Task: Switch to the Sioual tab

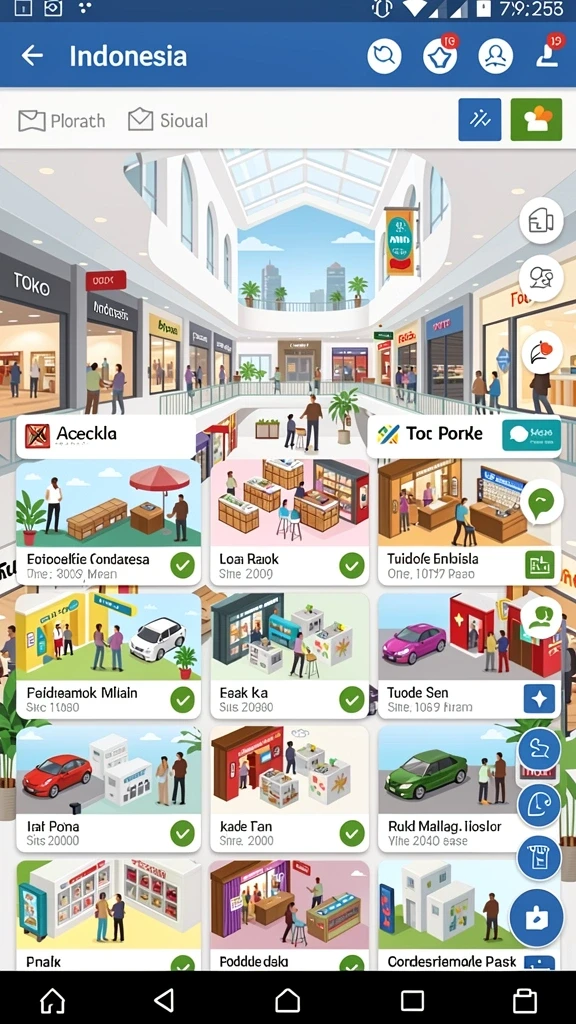Action: coord(168,120)
